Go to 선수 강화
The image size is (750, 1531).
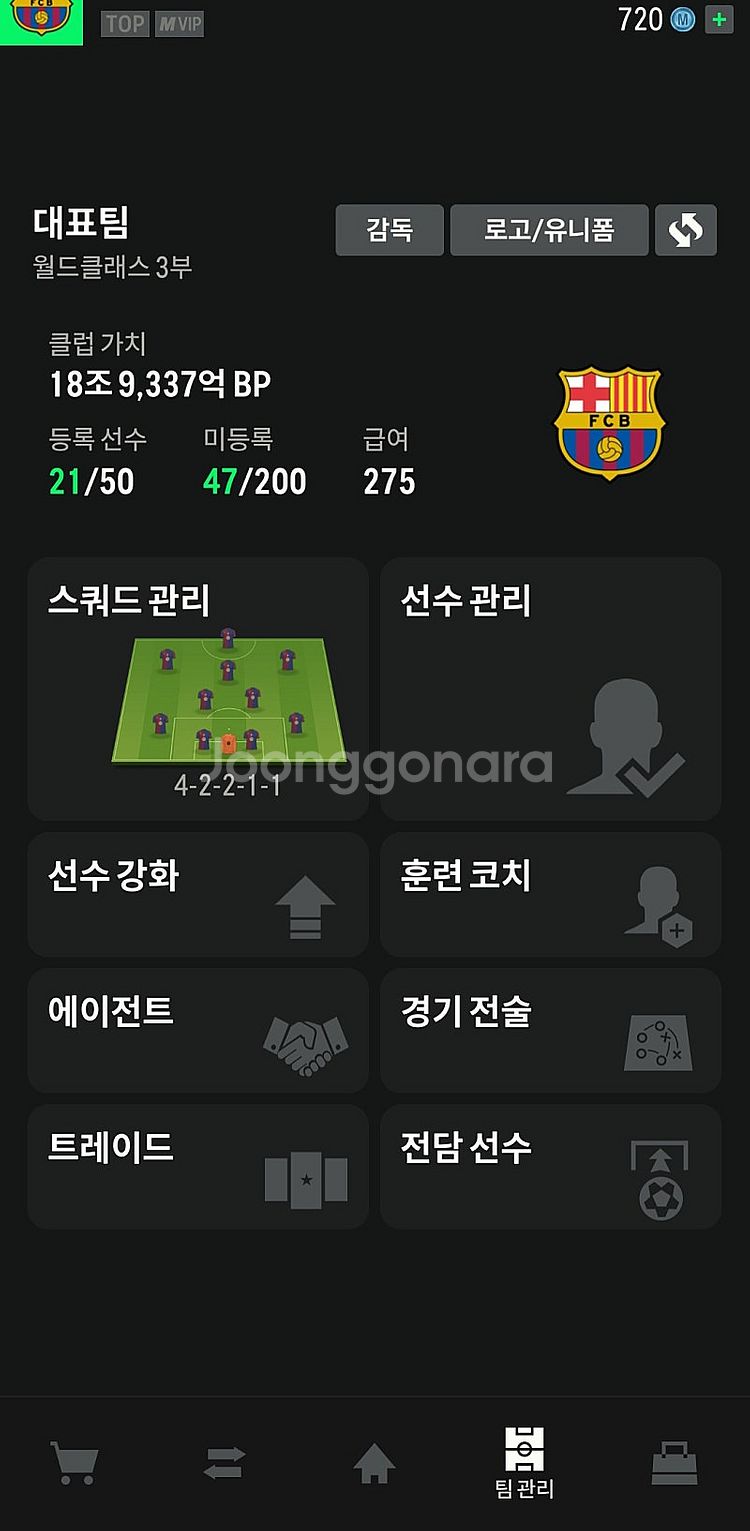pyautogui.click(x=198, y=894)
